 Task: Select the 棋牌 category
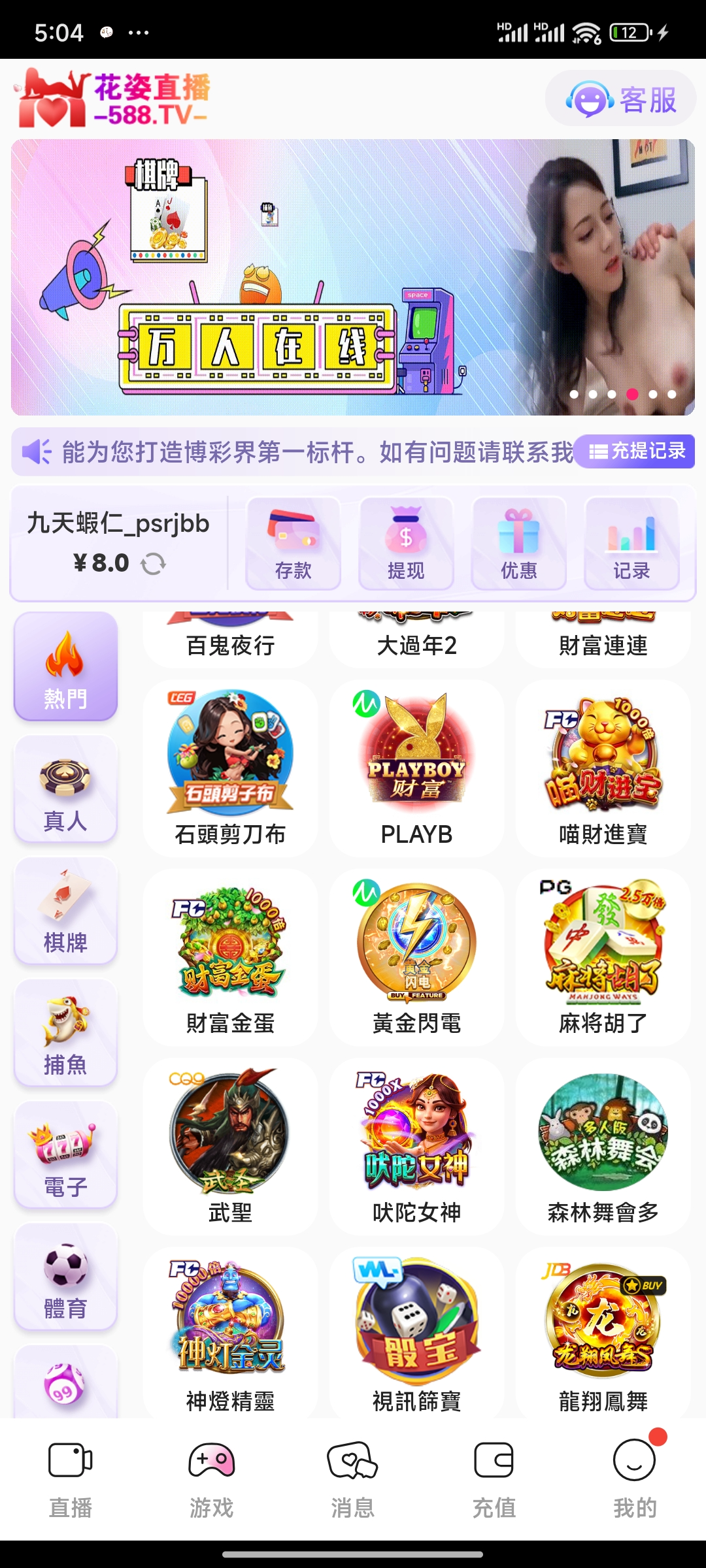(65, 911)
